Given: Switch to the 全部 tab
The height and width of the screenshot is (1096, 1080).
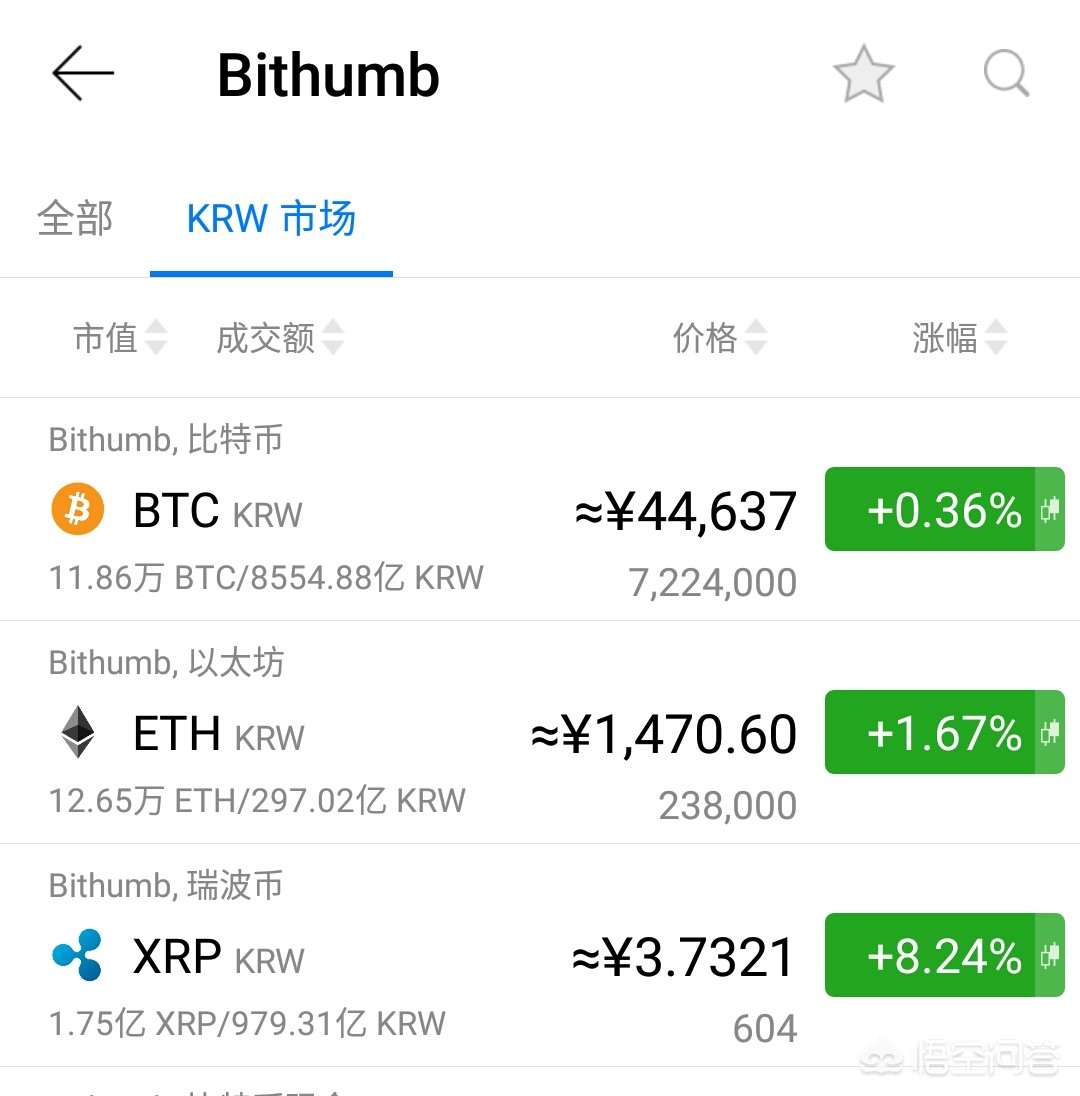Looking at the screenshot, I should click(x=75, y=218).
